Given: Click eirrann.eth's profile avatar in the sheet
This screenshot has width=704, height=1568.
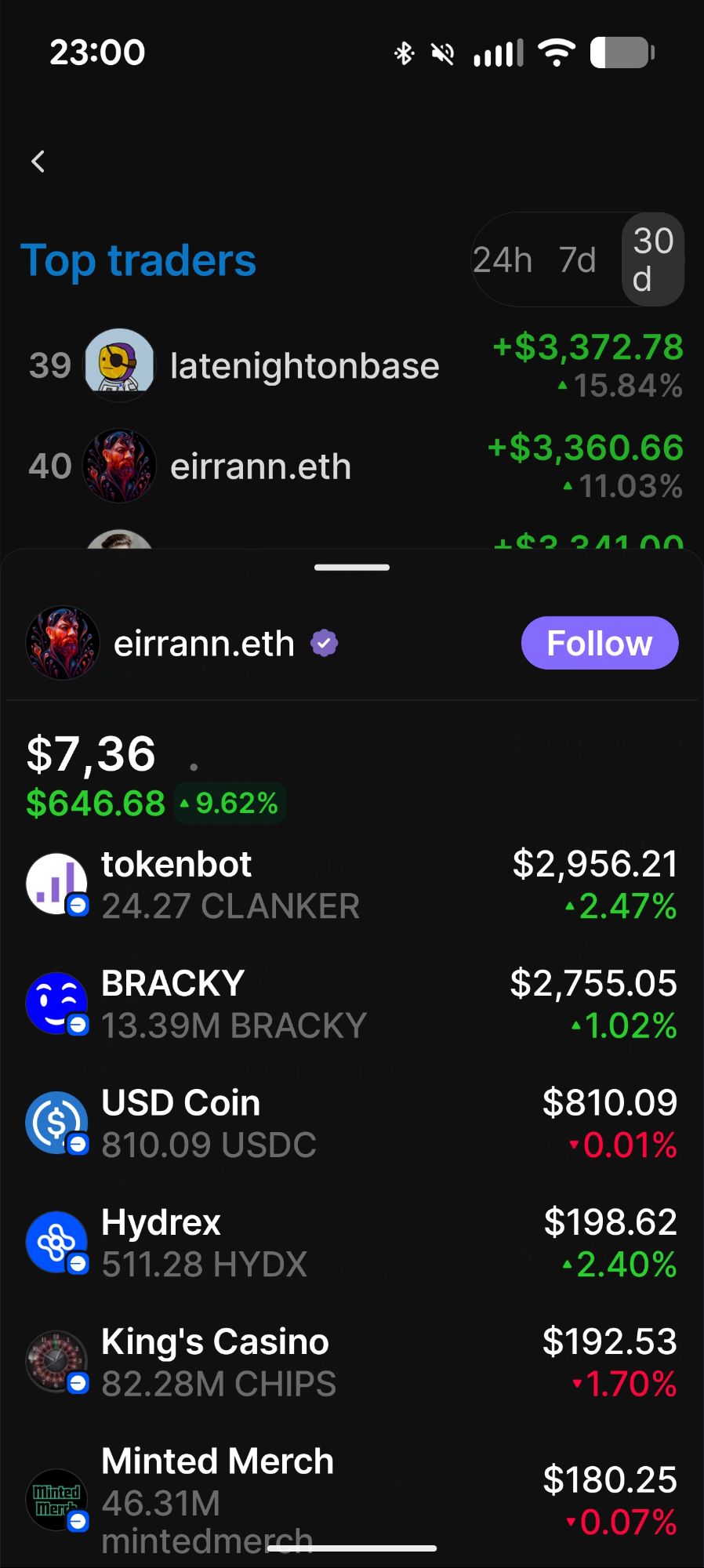Looking at the screenshot, I should pyautogui.click(x=63, y=642).
